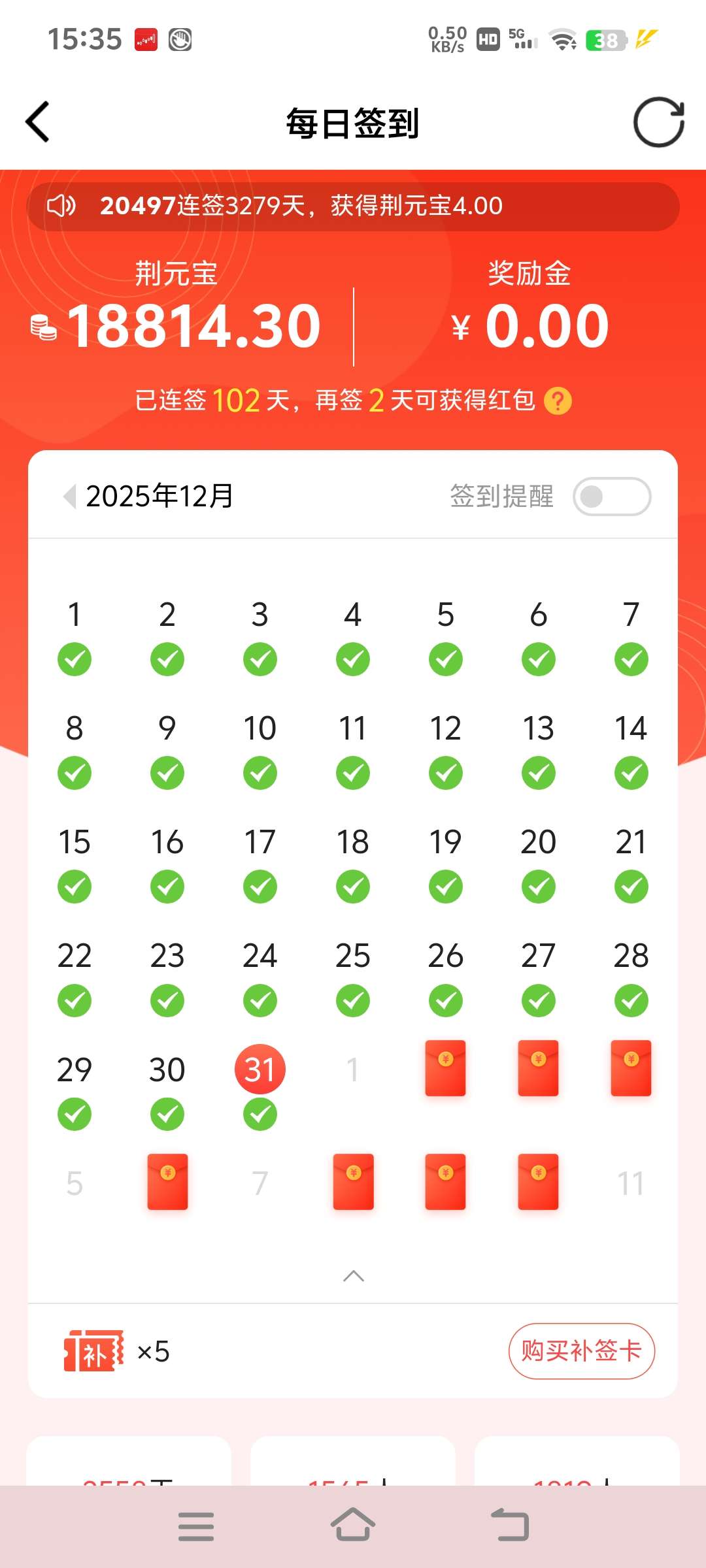Tap 购买补签卡 to buy makeup cards
706x1568 pixels.
(581, 1351)
